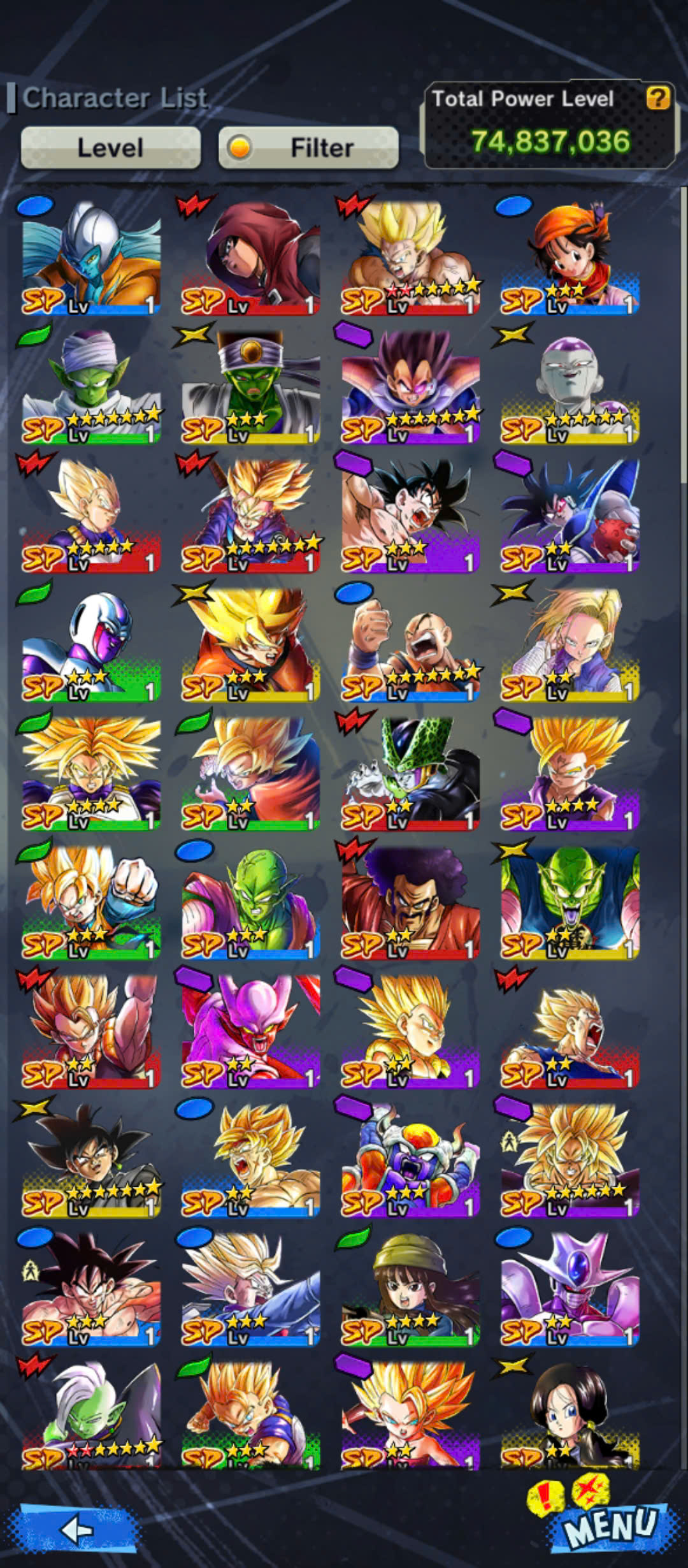The image size is (688, 1568).
Task: Open the Filter options
Action: [308, 147]
